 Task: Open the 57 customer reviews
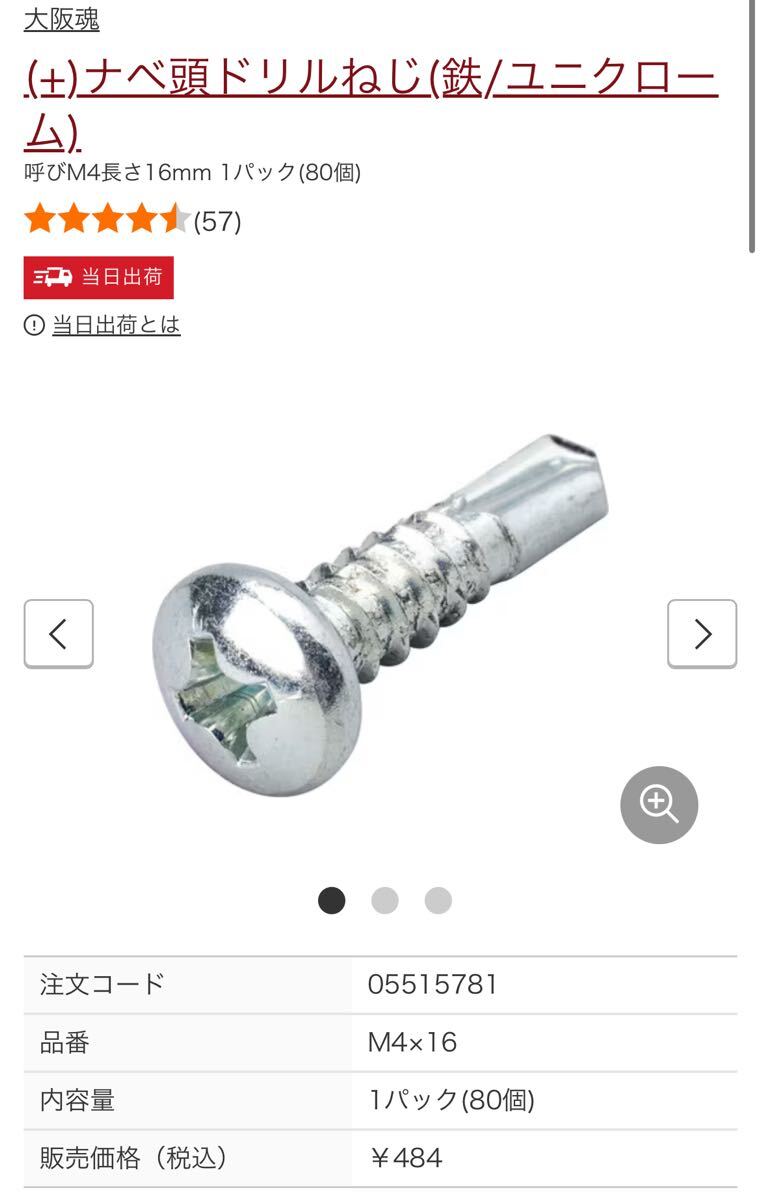[217, 221]
